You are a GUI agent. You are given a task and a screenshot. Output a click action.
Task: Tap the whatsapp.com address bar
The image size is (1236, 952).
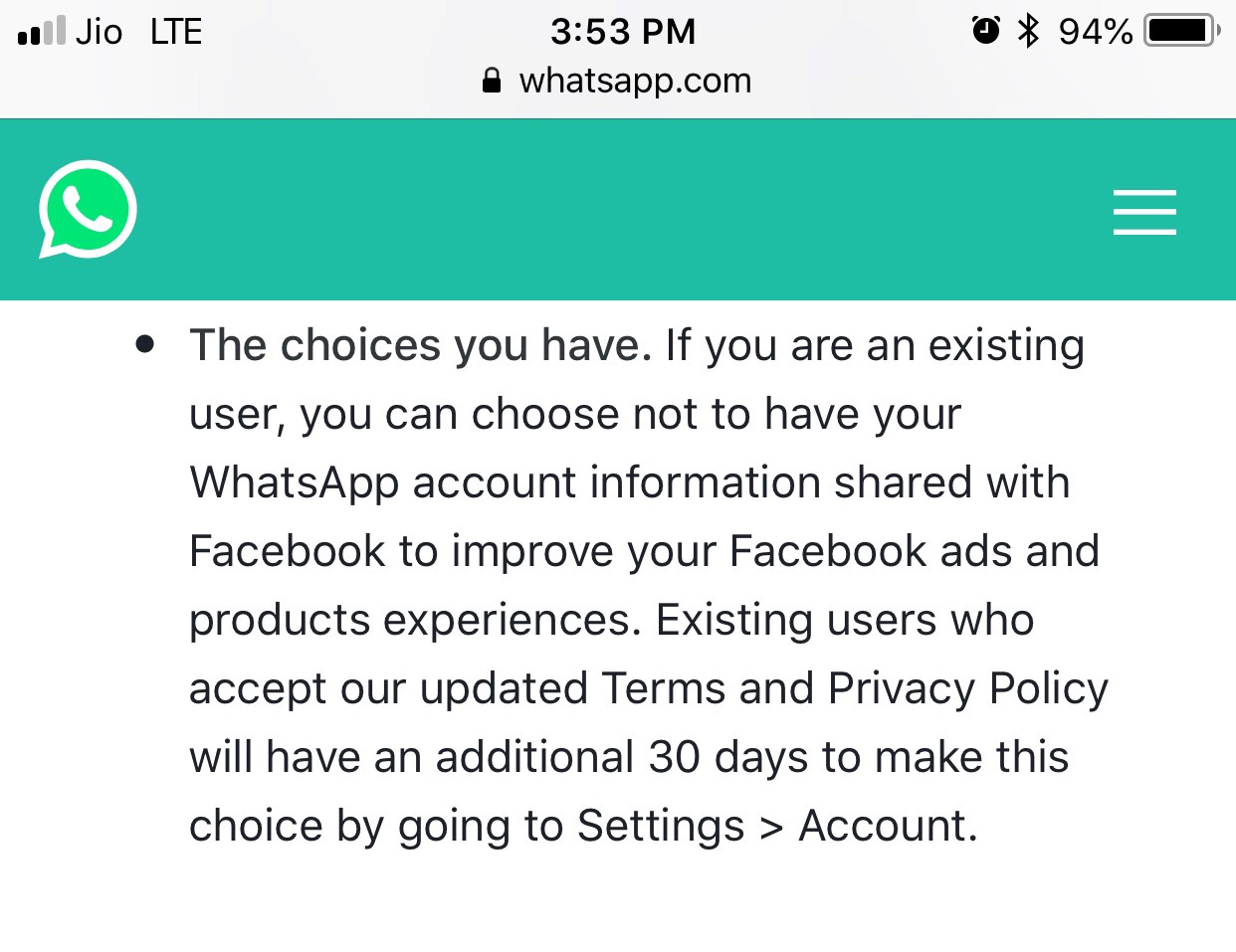tap(618, 81)
